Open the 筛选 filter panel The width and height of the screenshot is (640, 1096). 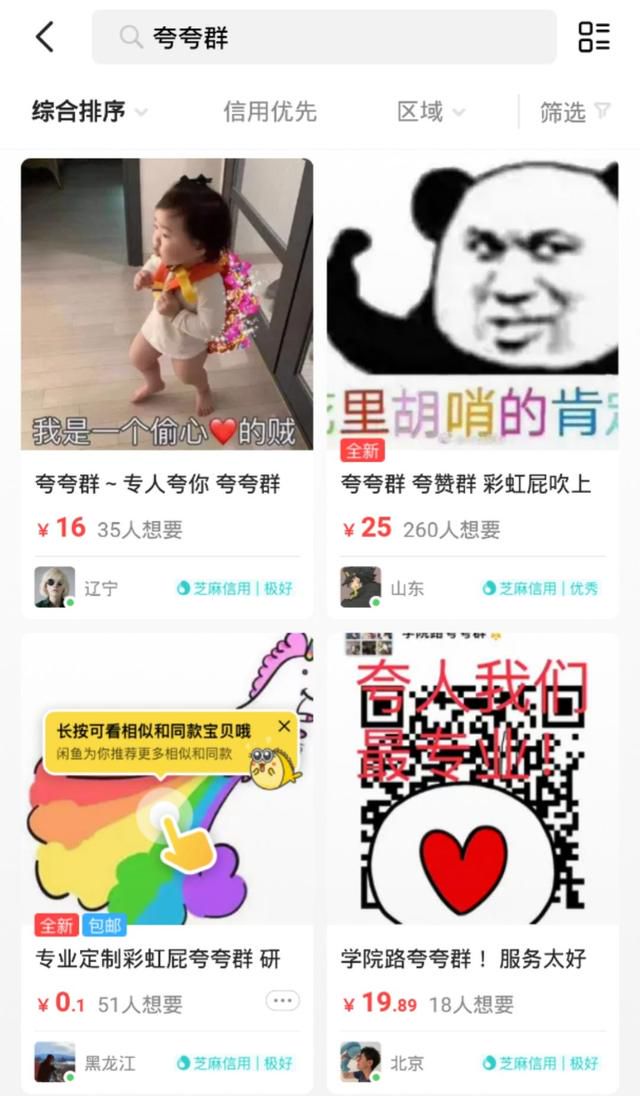coord(575,111)
